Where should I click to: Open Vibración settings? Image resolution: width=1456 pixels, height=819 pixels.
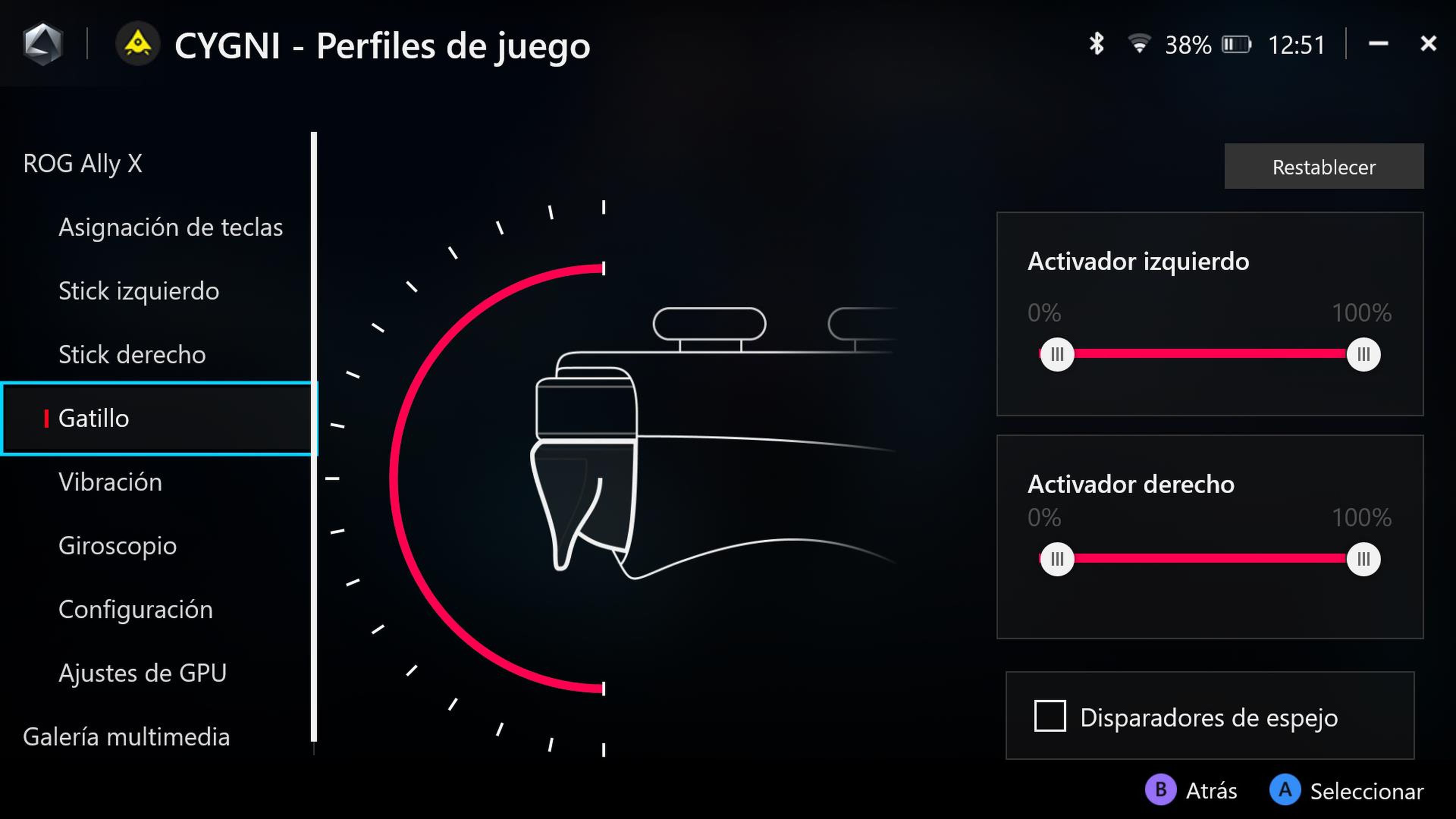tap(110, 482)
